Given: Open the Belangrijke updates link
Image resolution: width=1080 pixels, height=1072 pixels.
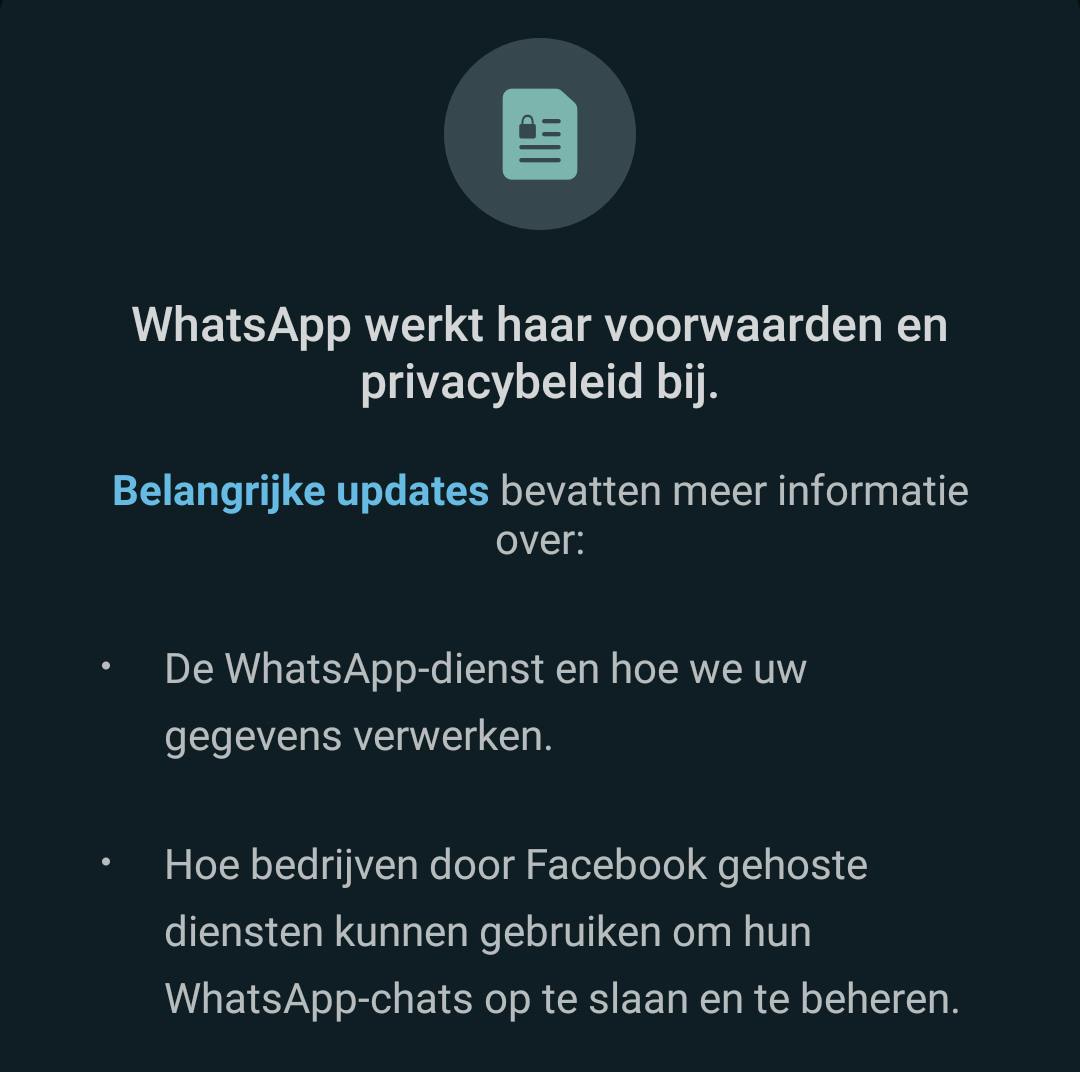Looking at the screenshot, I should point(300,492).
